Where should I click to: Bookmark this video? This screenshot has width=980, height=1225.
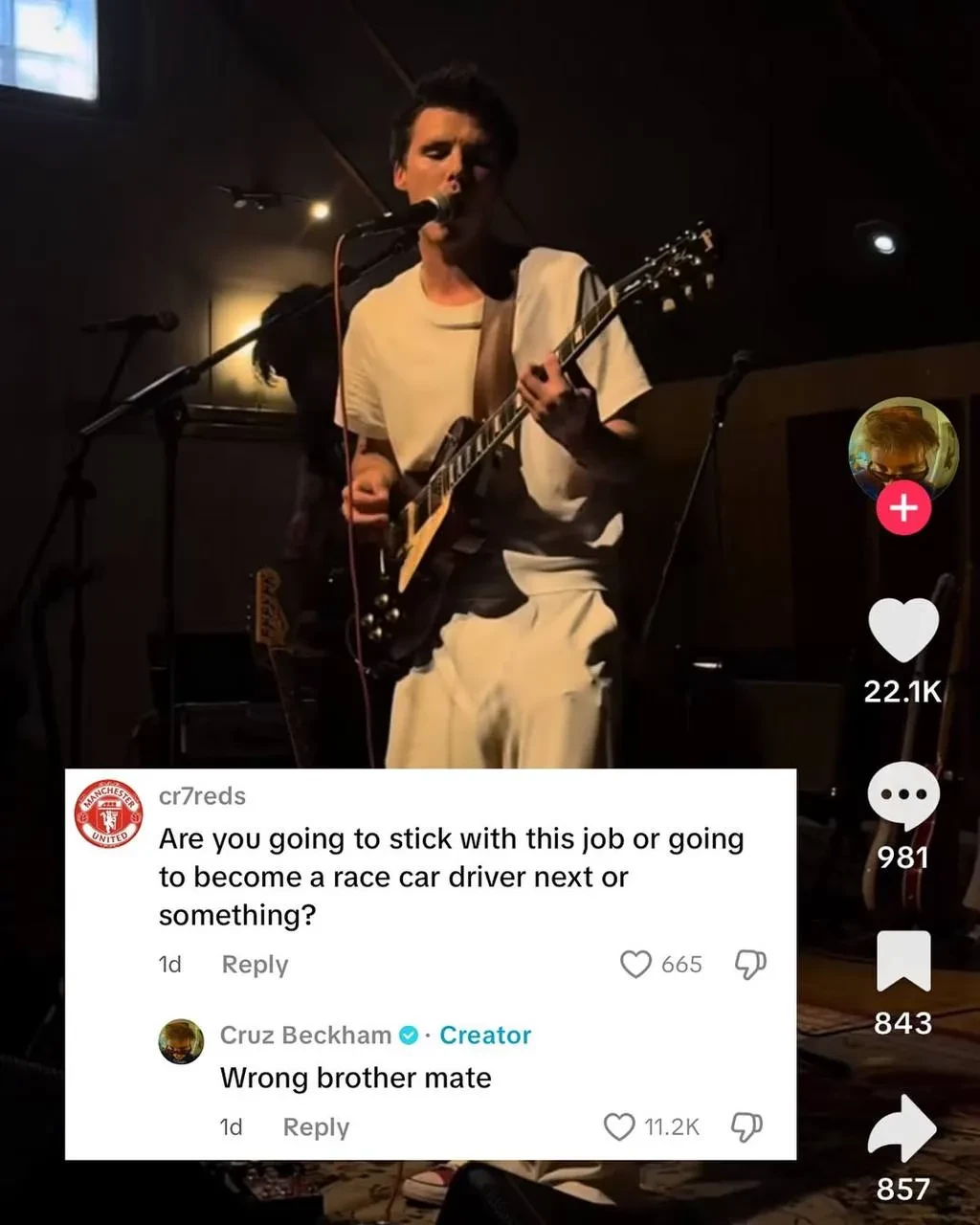pos(902,960)
